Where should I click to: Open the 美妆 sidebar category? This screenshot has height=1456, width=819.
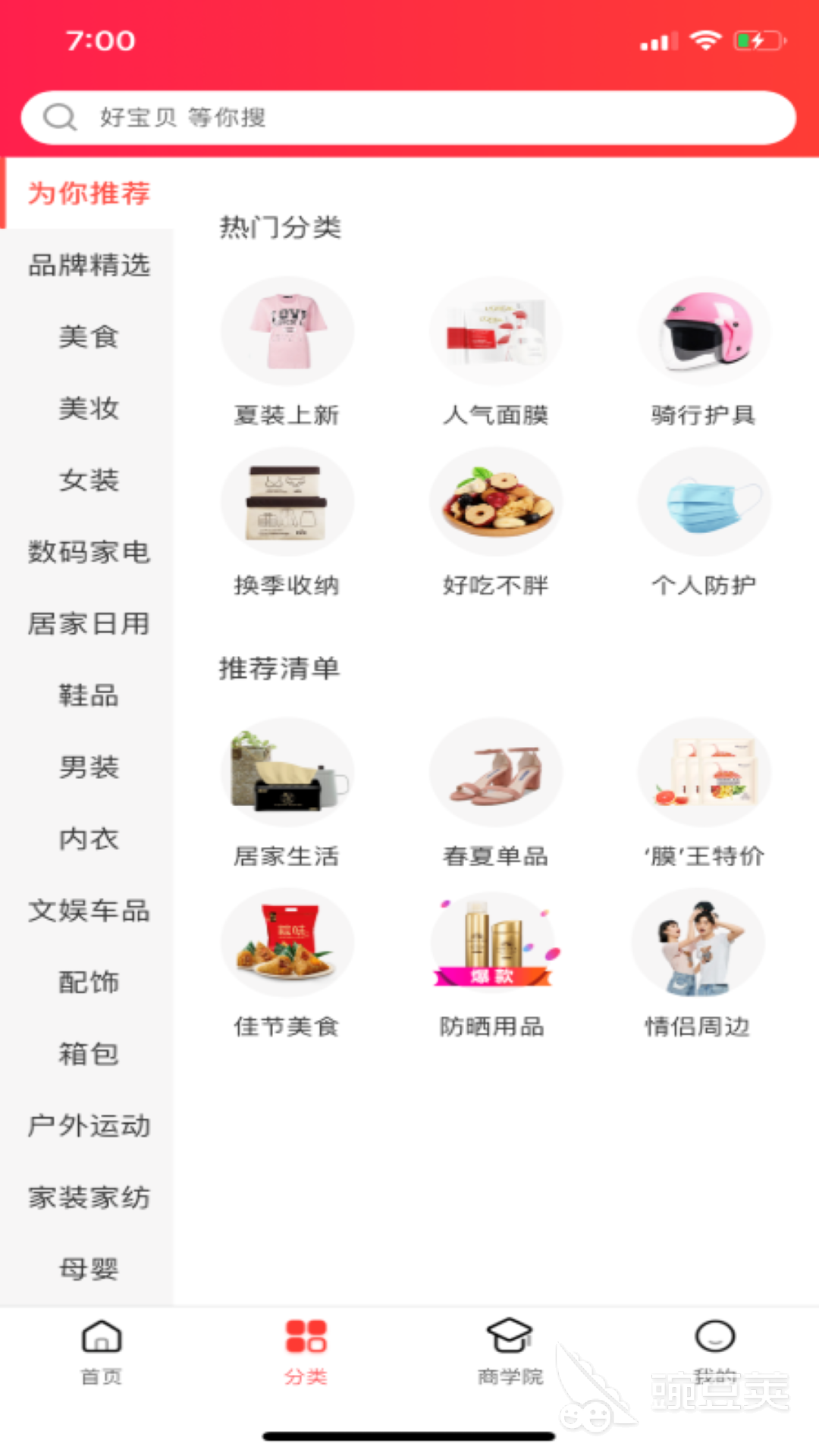87,408
